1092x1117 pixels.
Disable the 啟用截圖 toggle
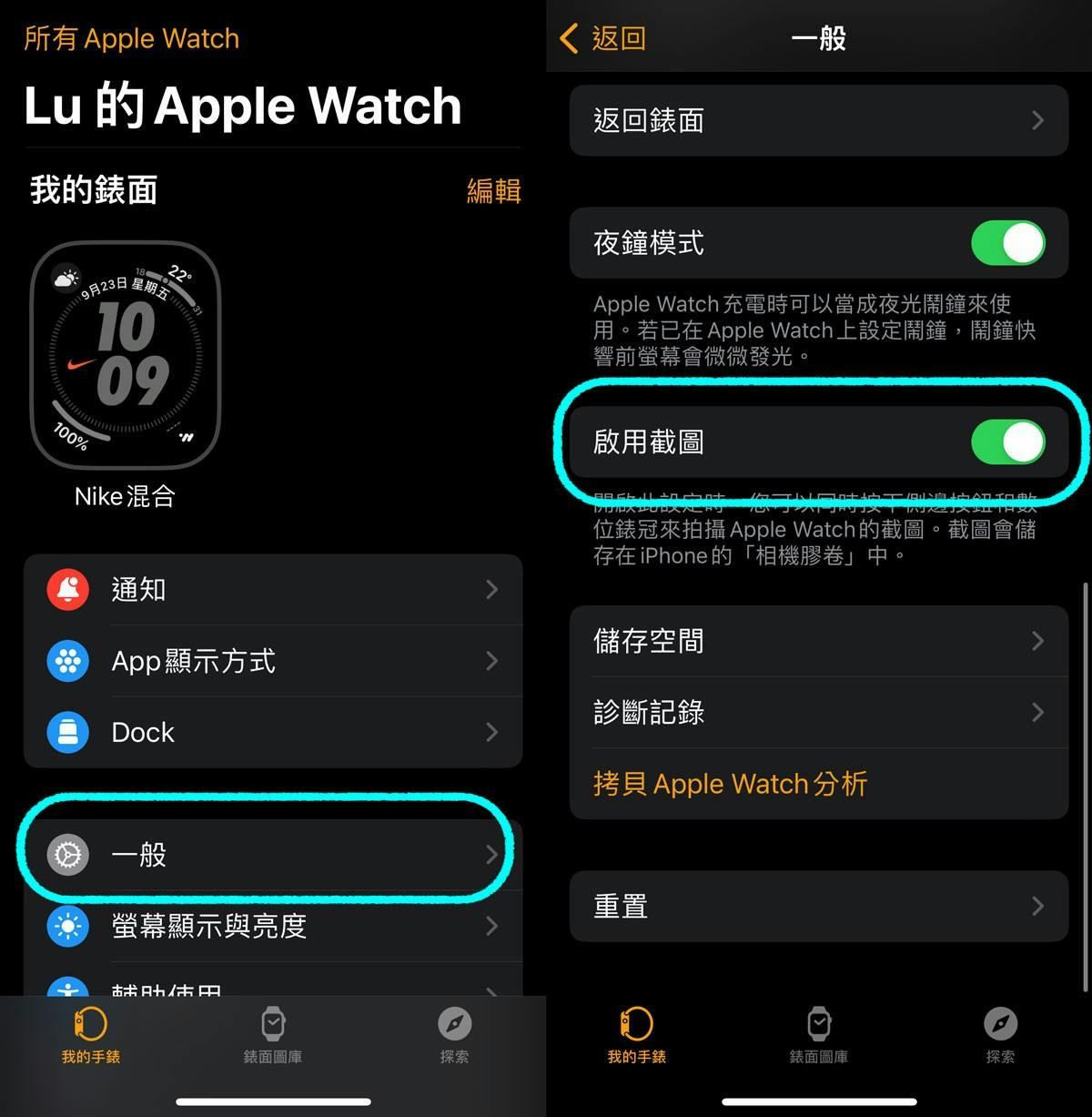click(x=1007, y=442)
